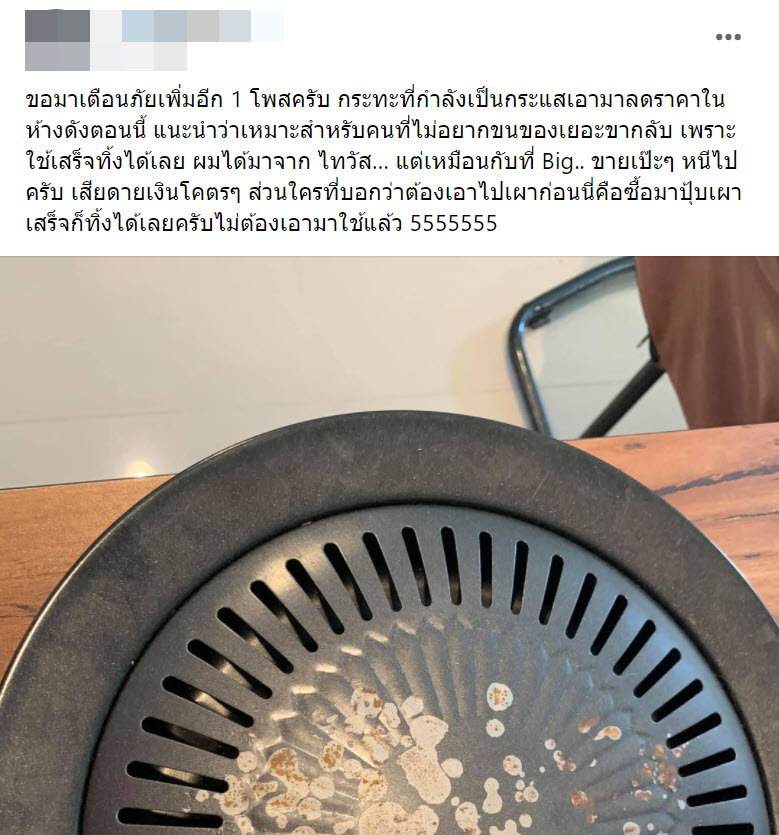779x835 pixels.
Task: Open the post author's profile picture
Action: point(57,40)
